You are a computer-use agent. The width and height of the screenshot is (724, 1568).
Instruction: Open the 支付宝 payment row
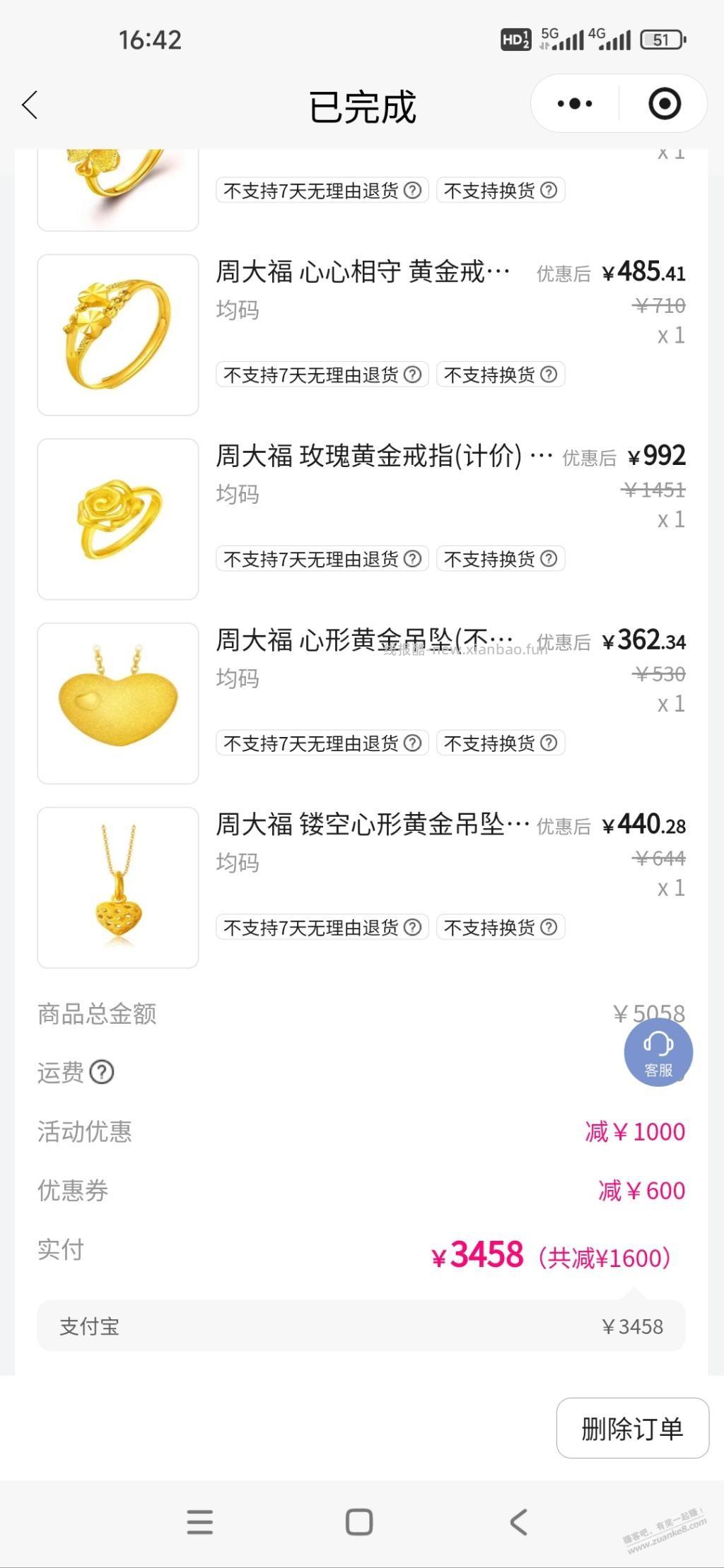[361, 1326]
